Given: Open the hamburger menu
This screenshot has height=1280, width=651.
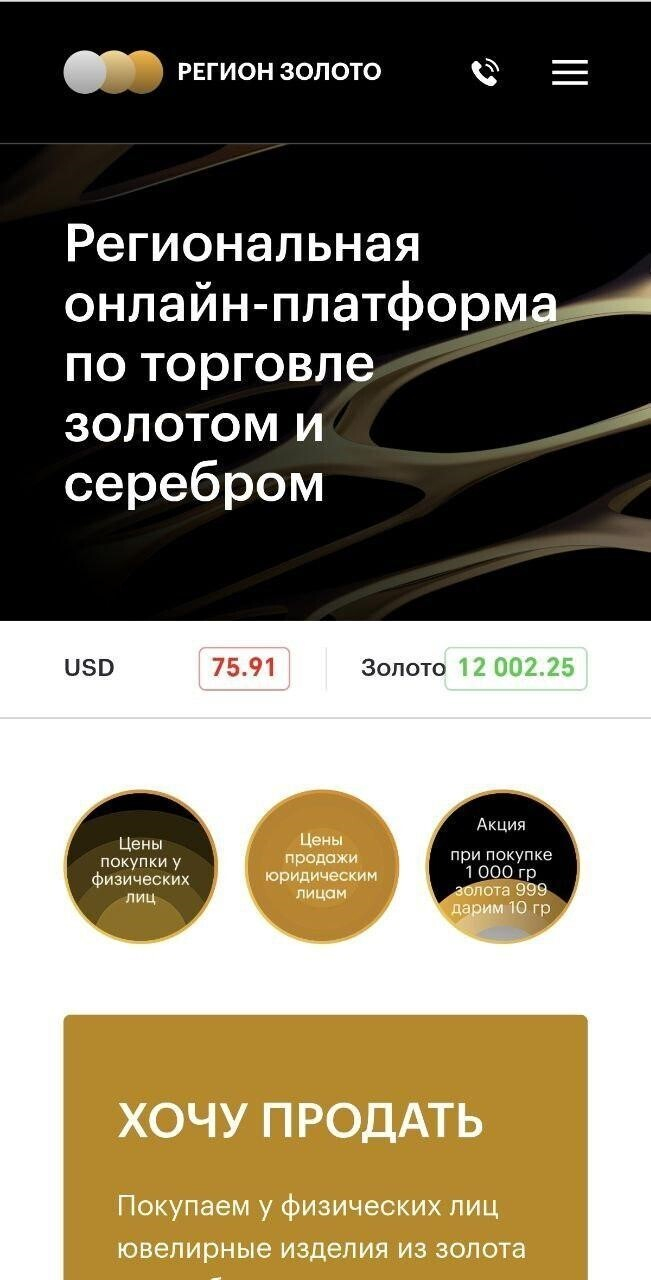Looking at the screenshot, I should [569, 72].
